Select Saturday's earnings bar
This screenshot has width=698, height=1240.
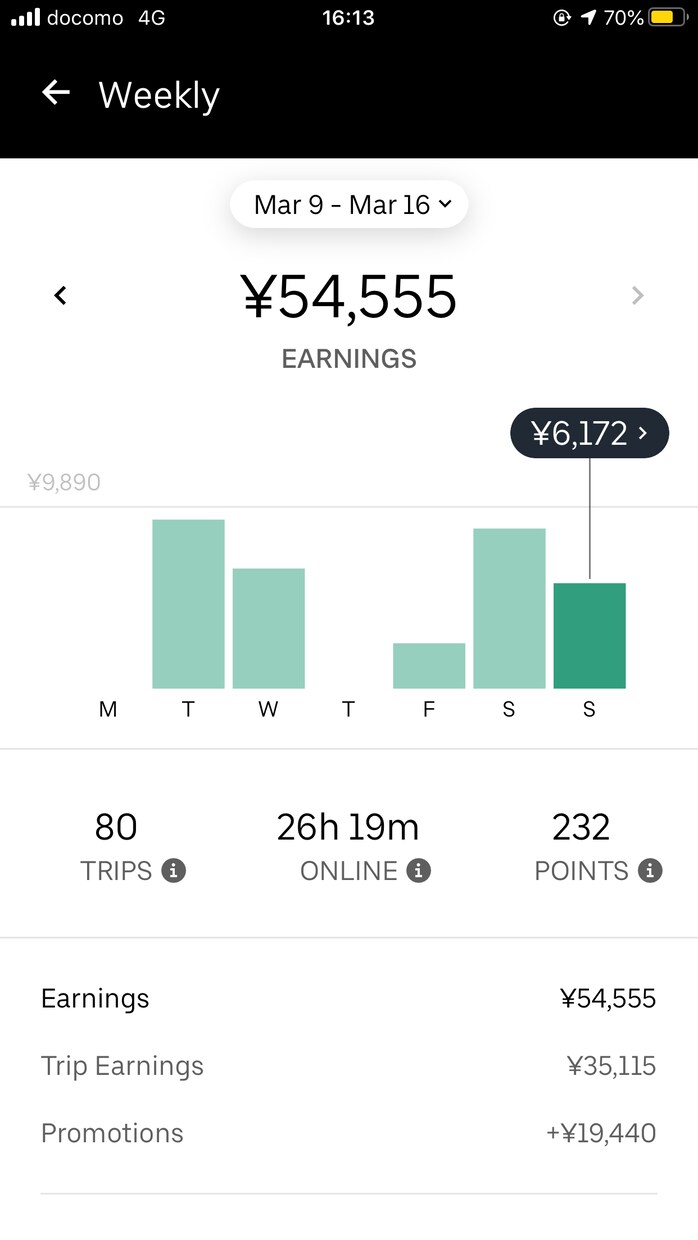509,608
